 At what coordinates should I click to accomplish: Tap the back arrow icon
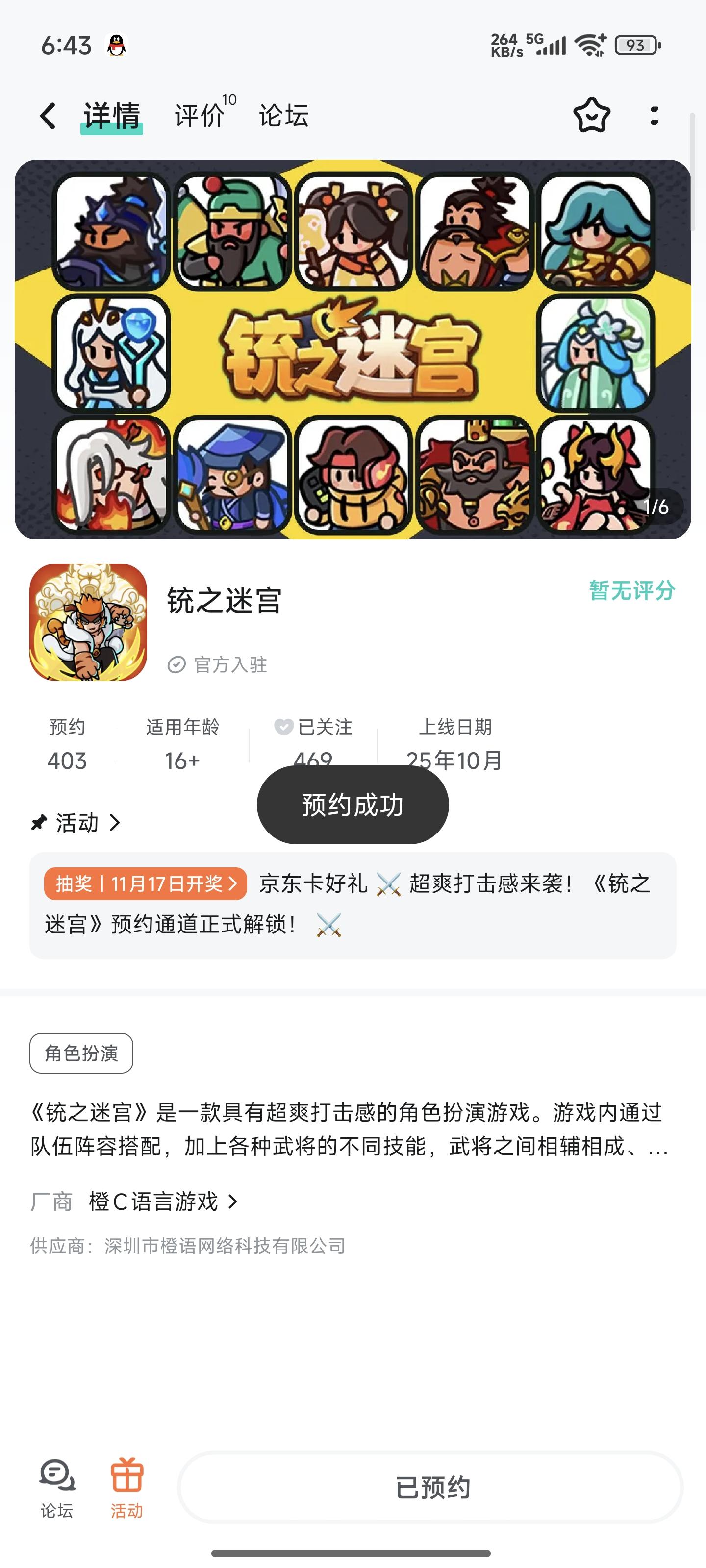48,116
